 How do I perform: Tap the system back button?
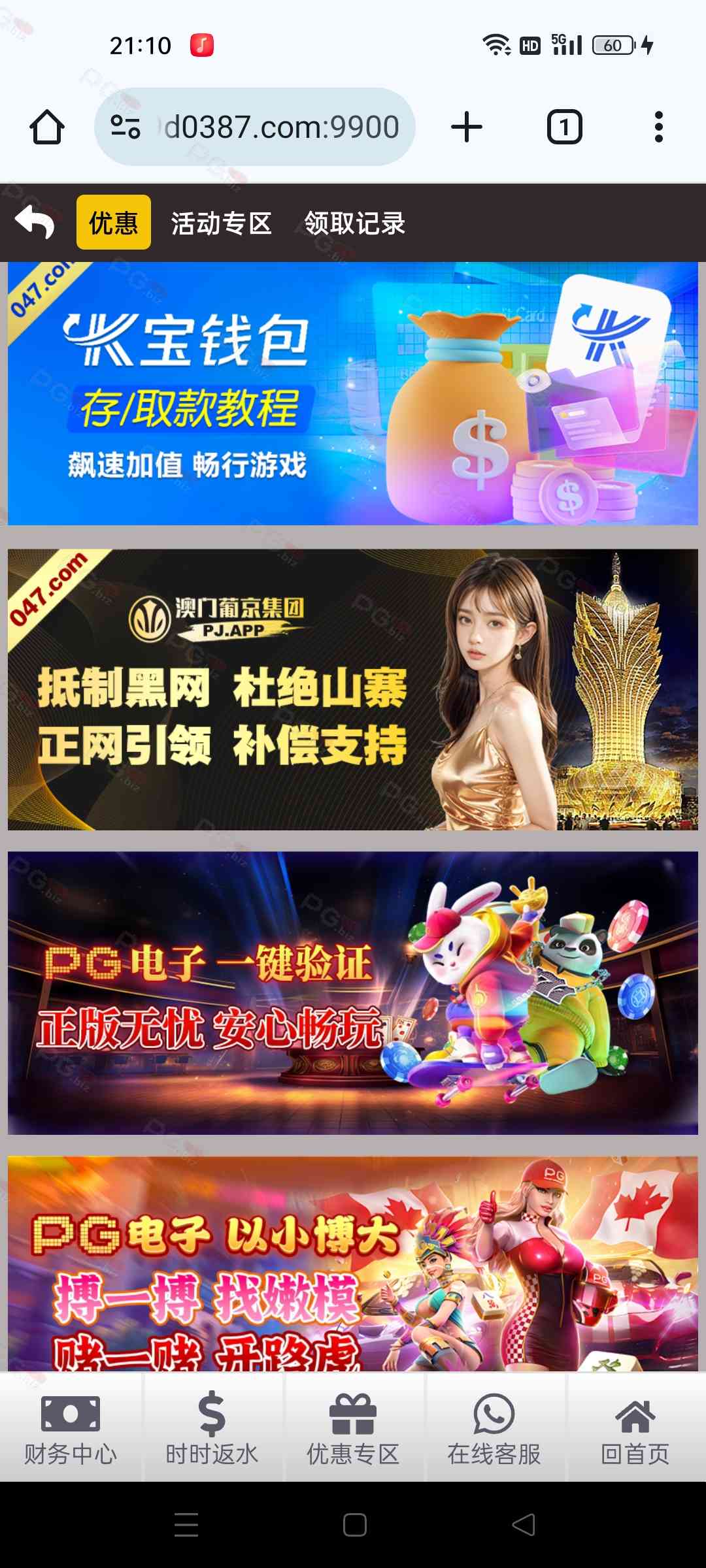click(523, 1525)
